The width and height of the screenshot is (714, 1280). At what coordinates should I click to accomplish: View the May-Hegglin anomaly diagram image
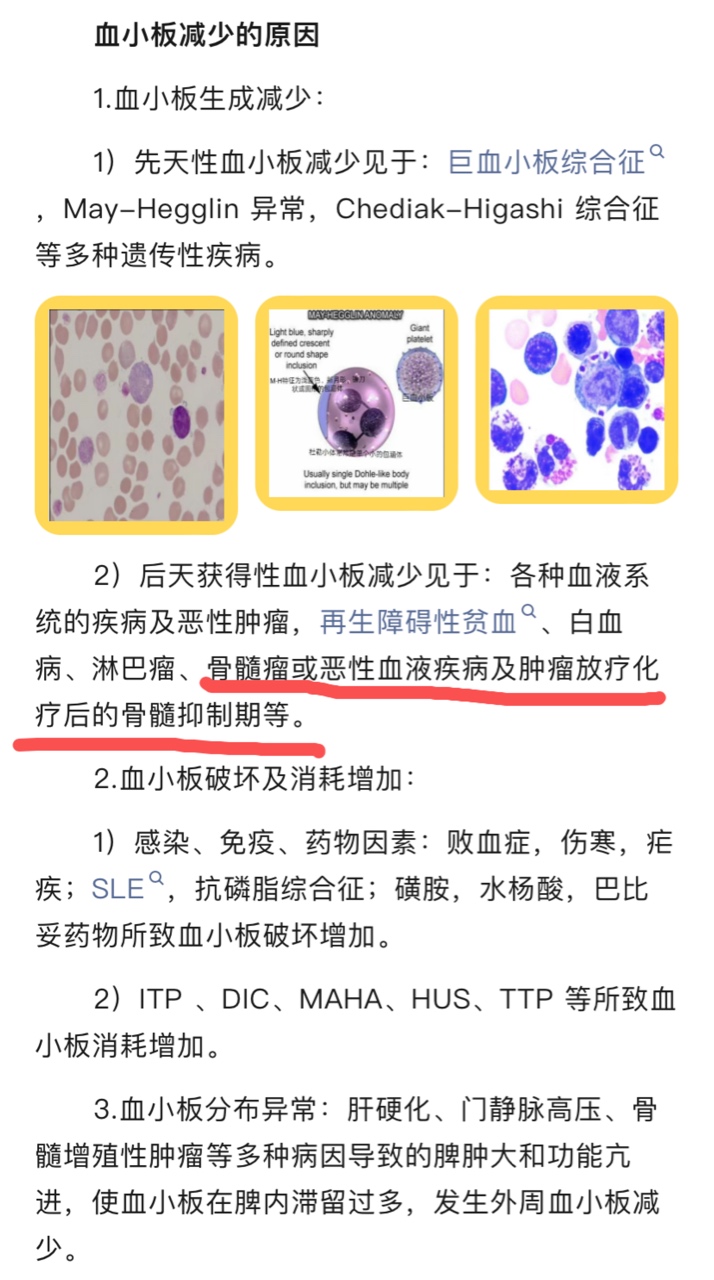click(x=356, y=401)
